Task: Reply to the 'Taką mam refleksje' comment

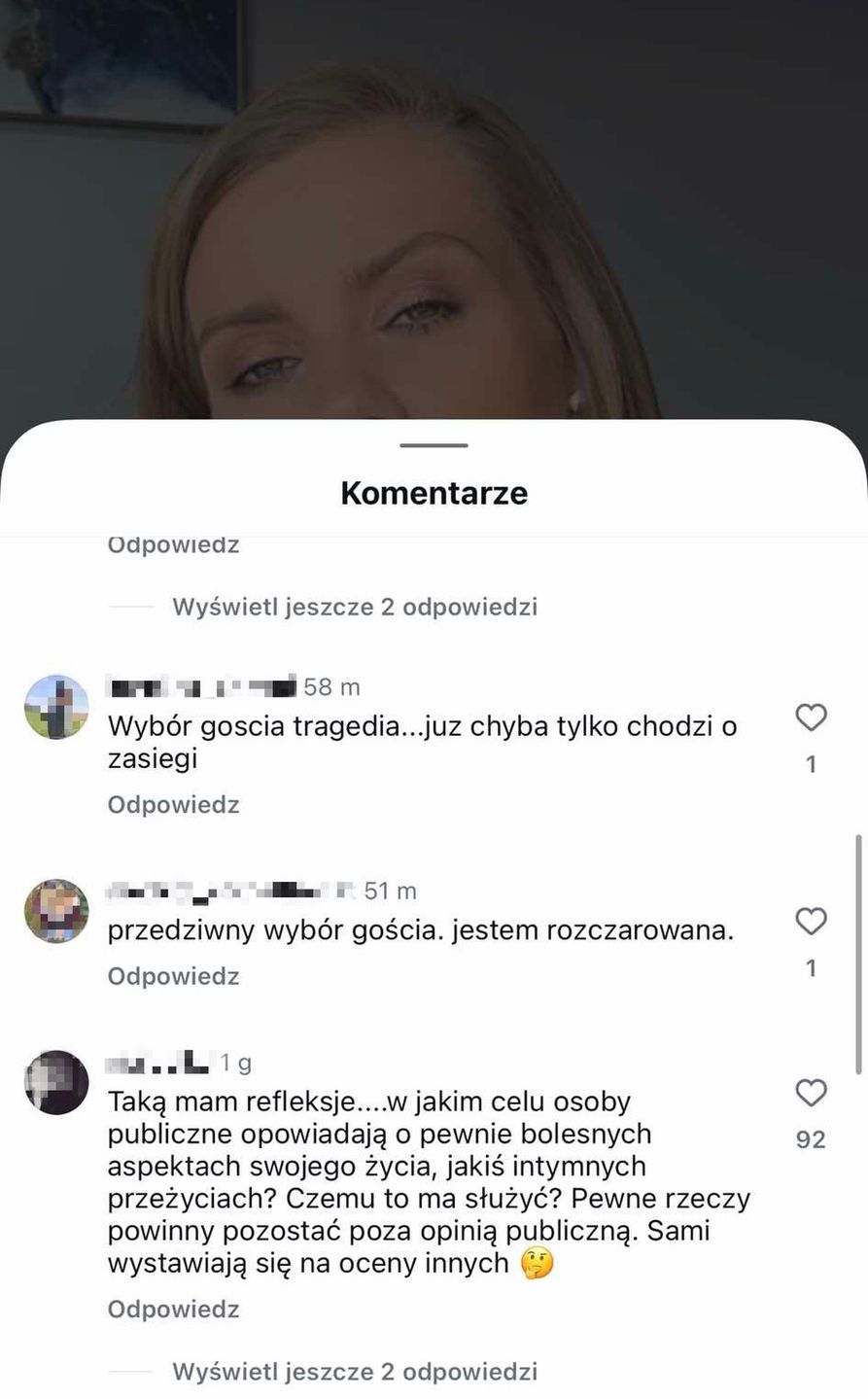Action: pos(173,1309)
